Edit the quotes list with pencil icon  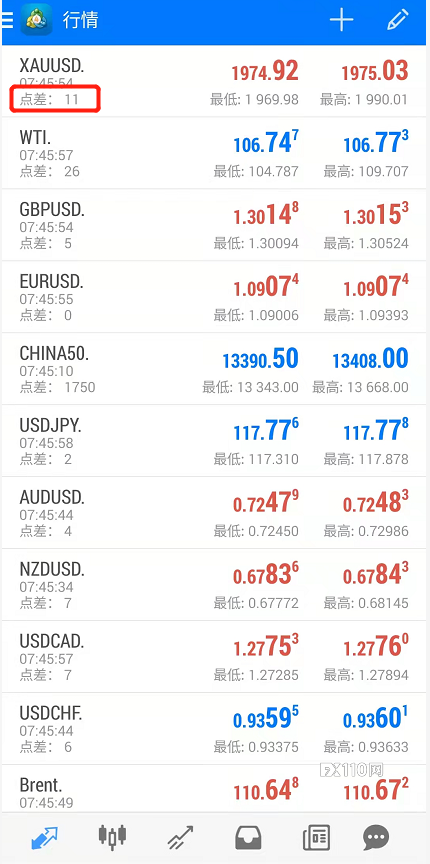(x=397, y=20)
